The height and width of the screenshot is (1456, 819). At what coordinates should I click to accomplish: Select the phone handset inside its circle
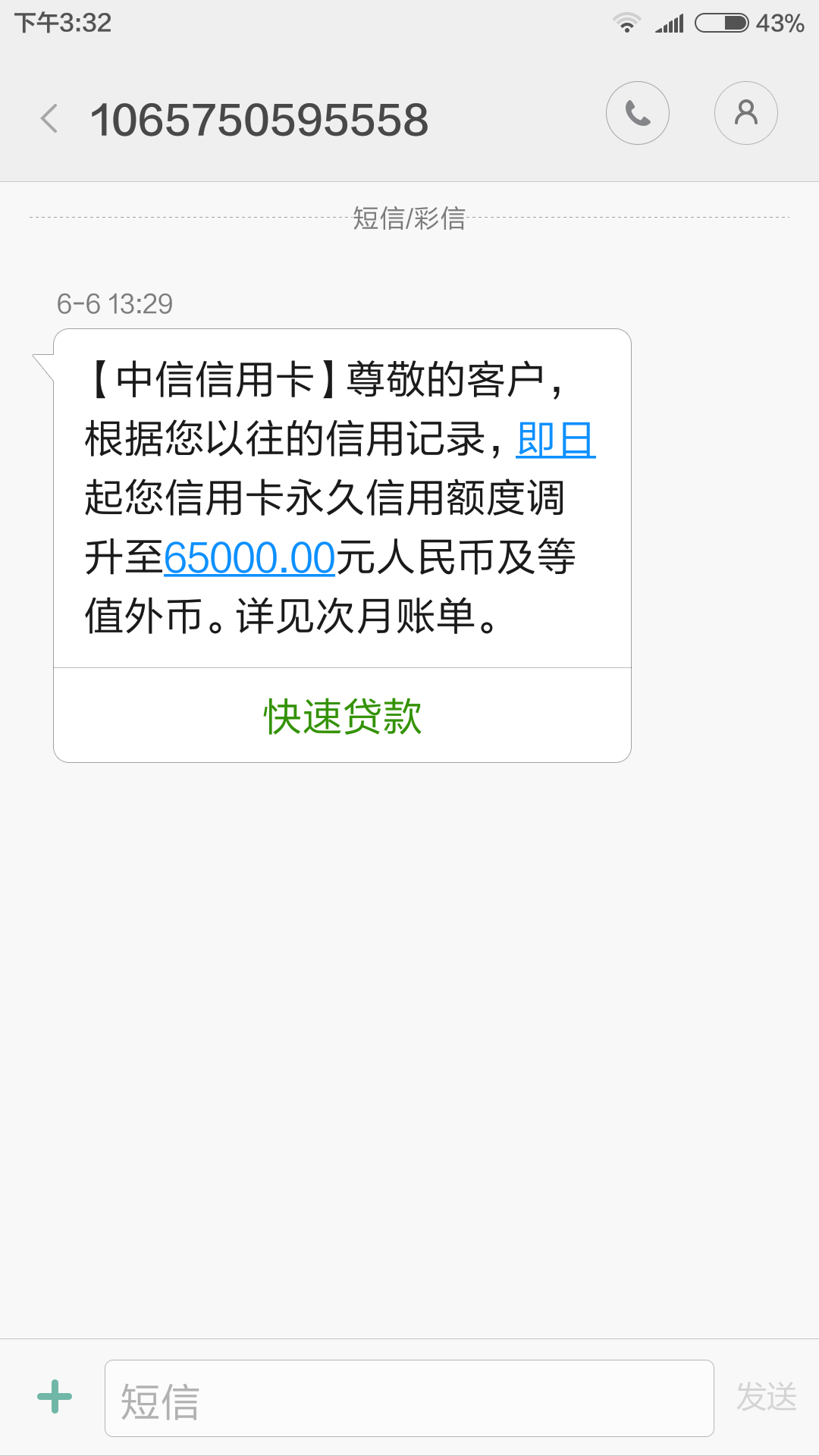[x=637, y=112]
